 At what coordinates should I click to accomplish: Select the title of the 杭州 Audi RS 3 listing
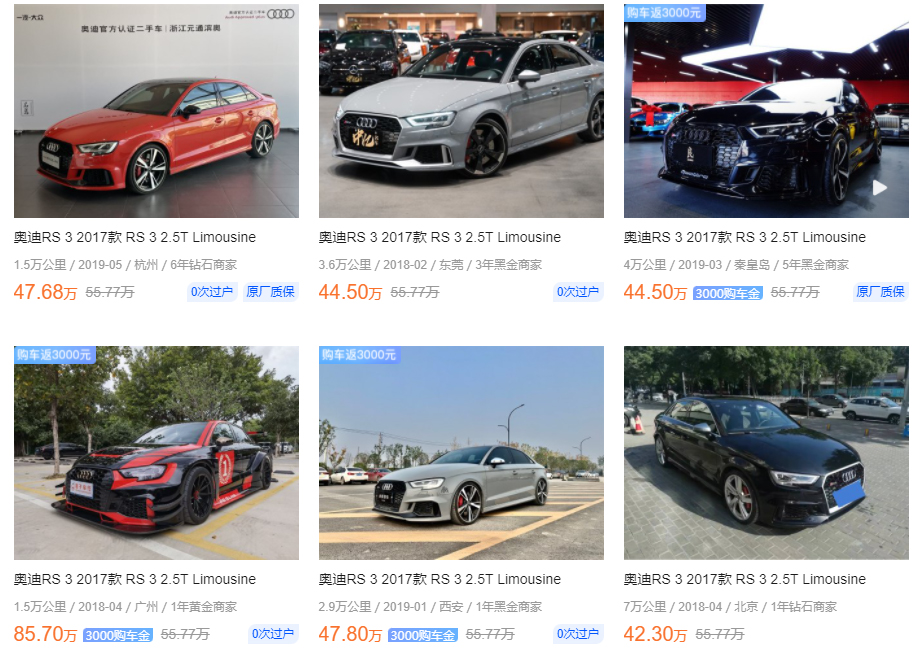tap(135, 237)
